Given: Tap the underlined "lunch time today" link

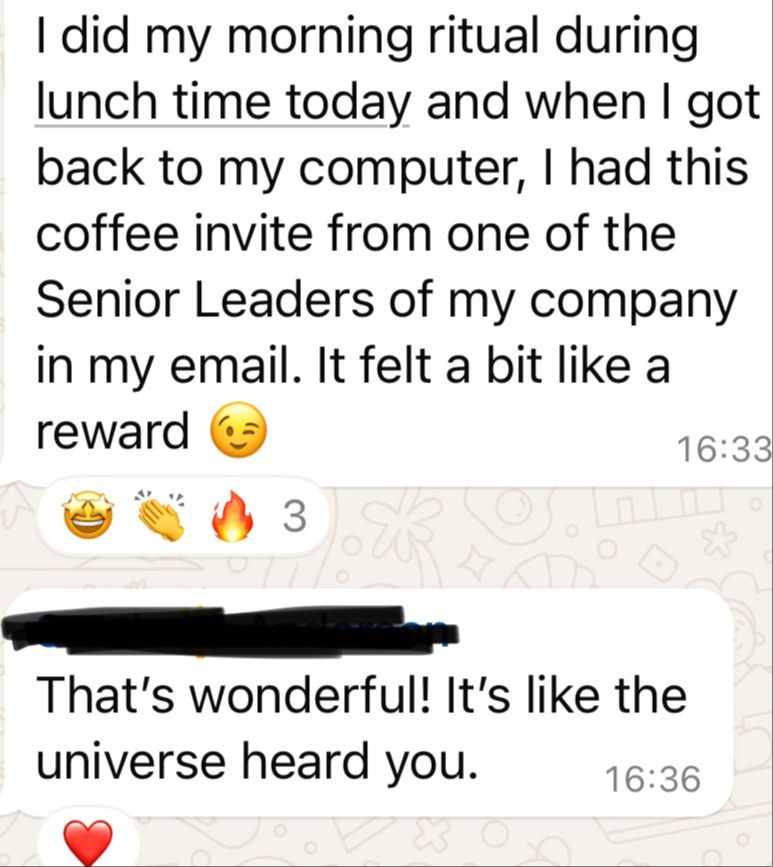Looking at the screenshot, I should pyautogui.click(x=223, y=103).
